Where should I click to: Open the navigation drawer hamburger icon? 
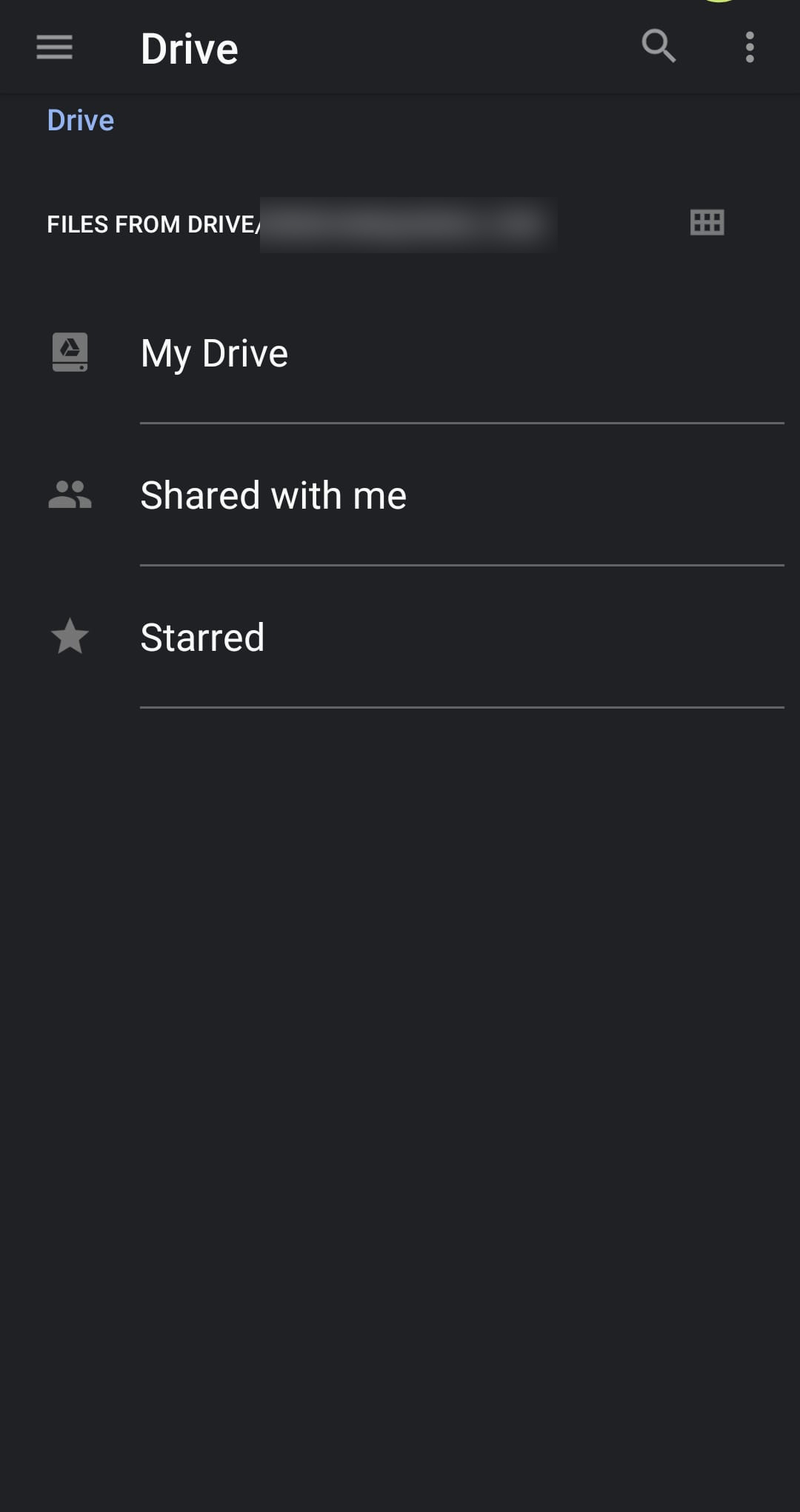[x=54, y=47]
